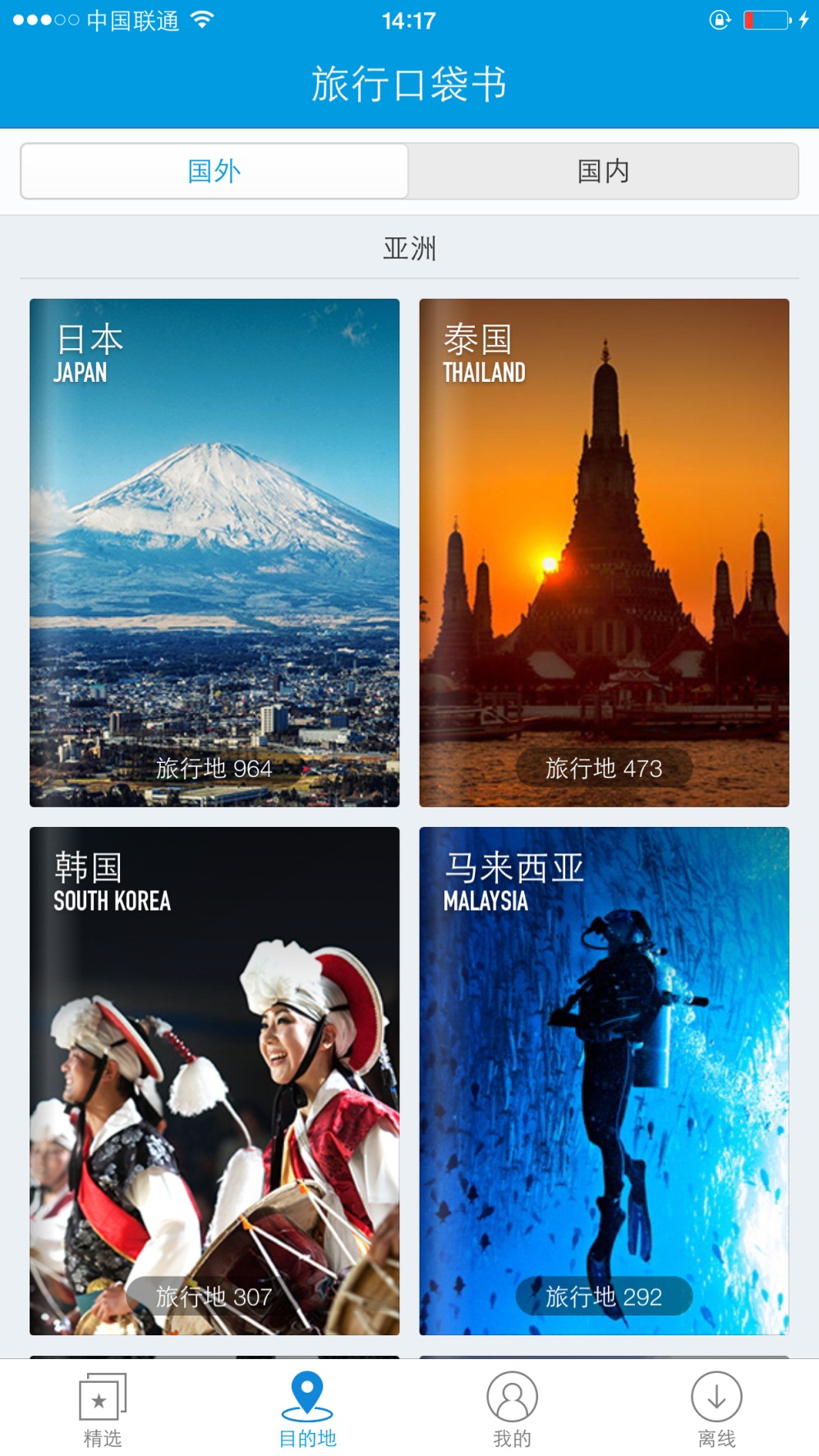Screen dimensions: 819x1456
Task: Switch to the 离线 offline tab
Action: point(716,1409)
